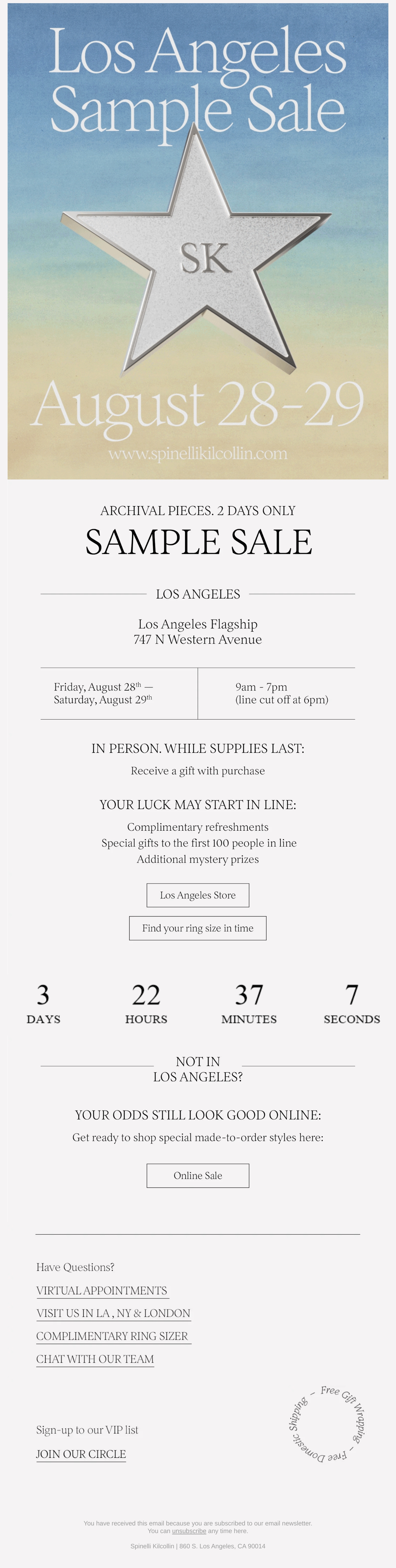The image size is (396, 1568).
Task: Select Chat With Our Team
Action: (x=95, y=1359)
